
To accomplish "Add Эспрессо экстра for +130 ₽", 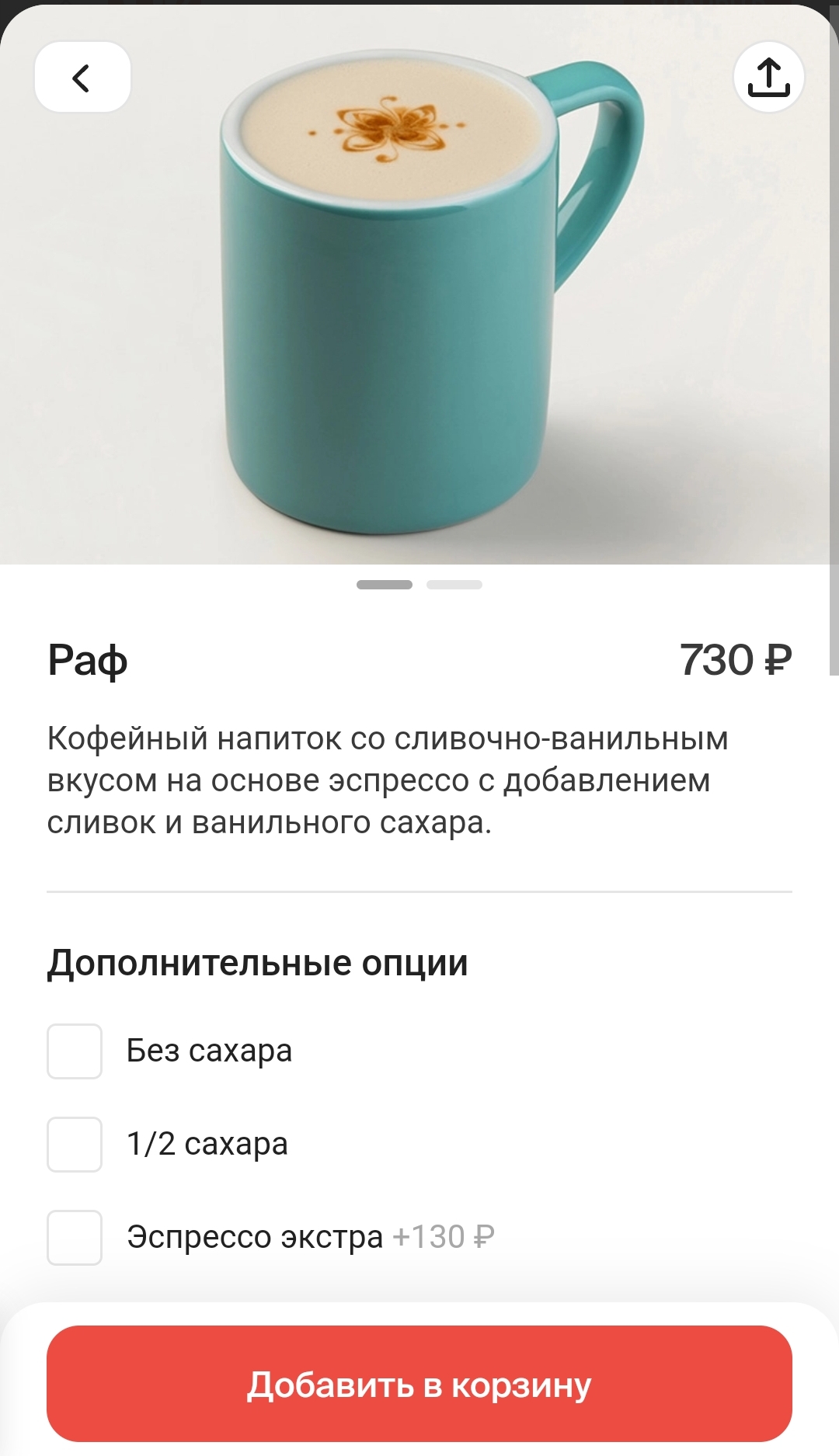I will [x=75, y=1237].
